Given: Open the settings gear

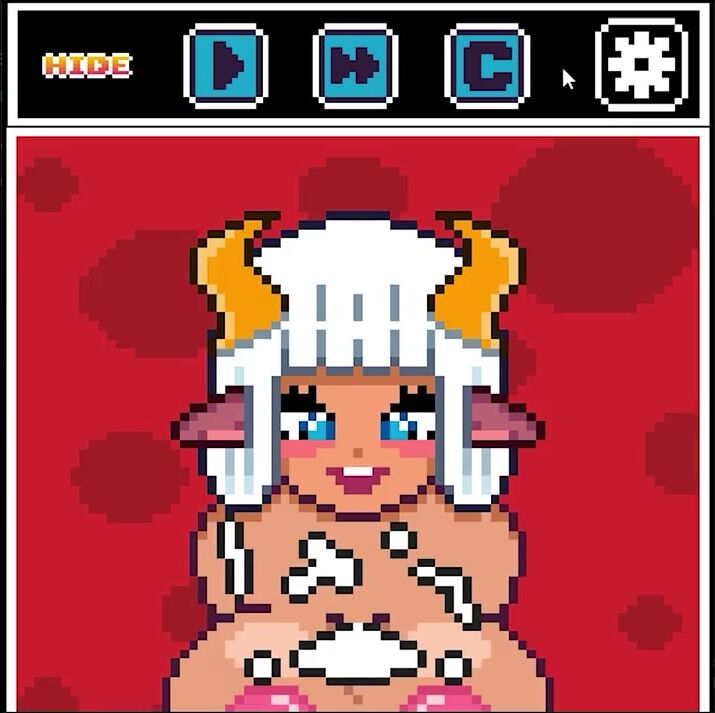Looking at the screenshot, I should [x=641, y=65].
